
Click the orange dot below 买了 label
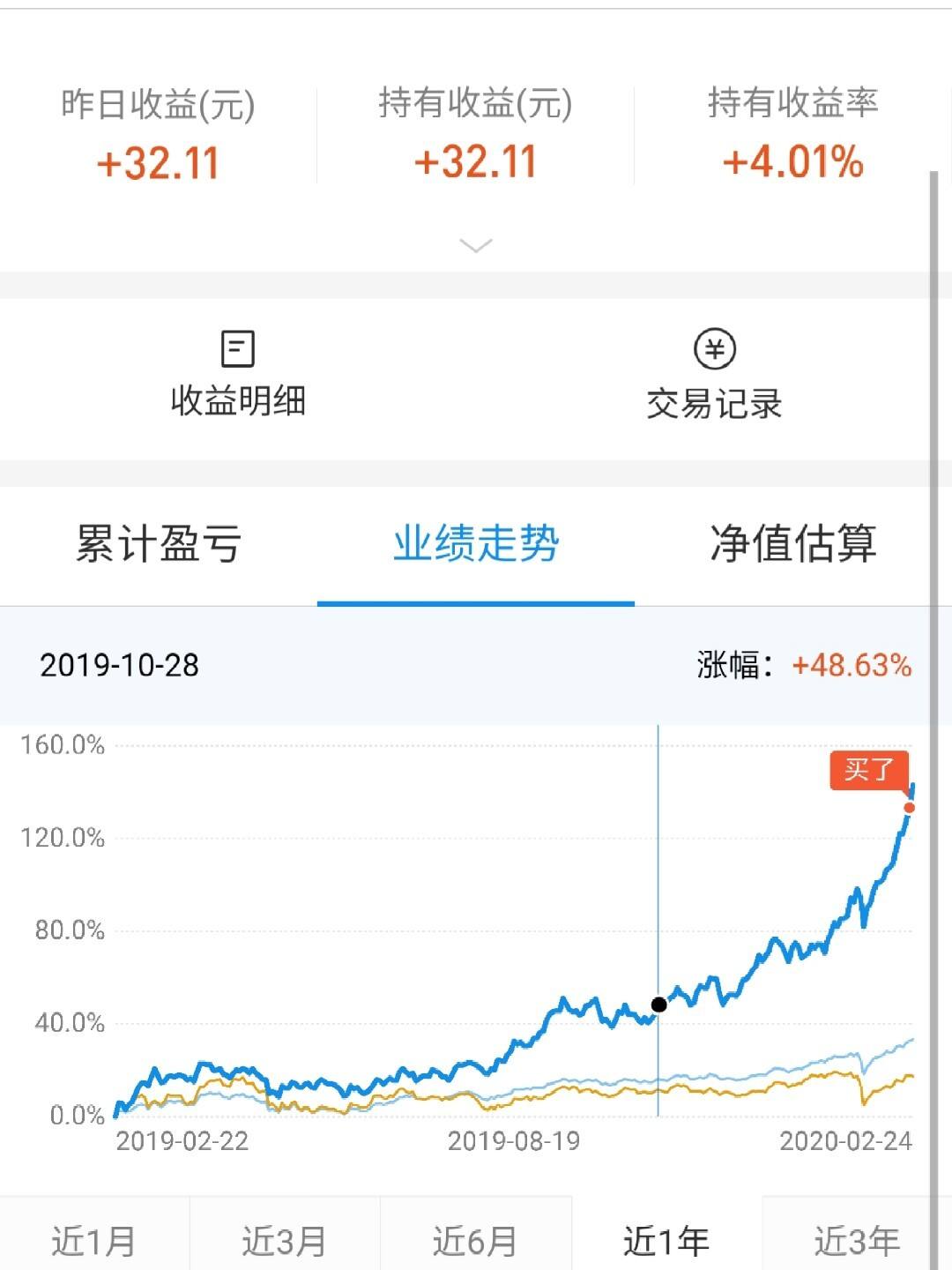coord(909,807)
